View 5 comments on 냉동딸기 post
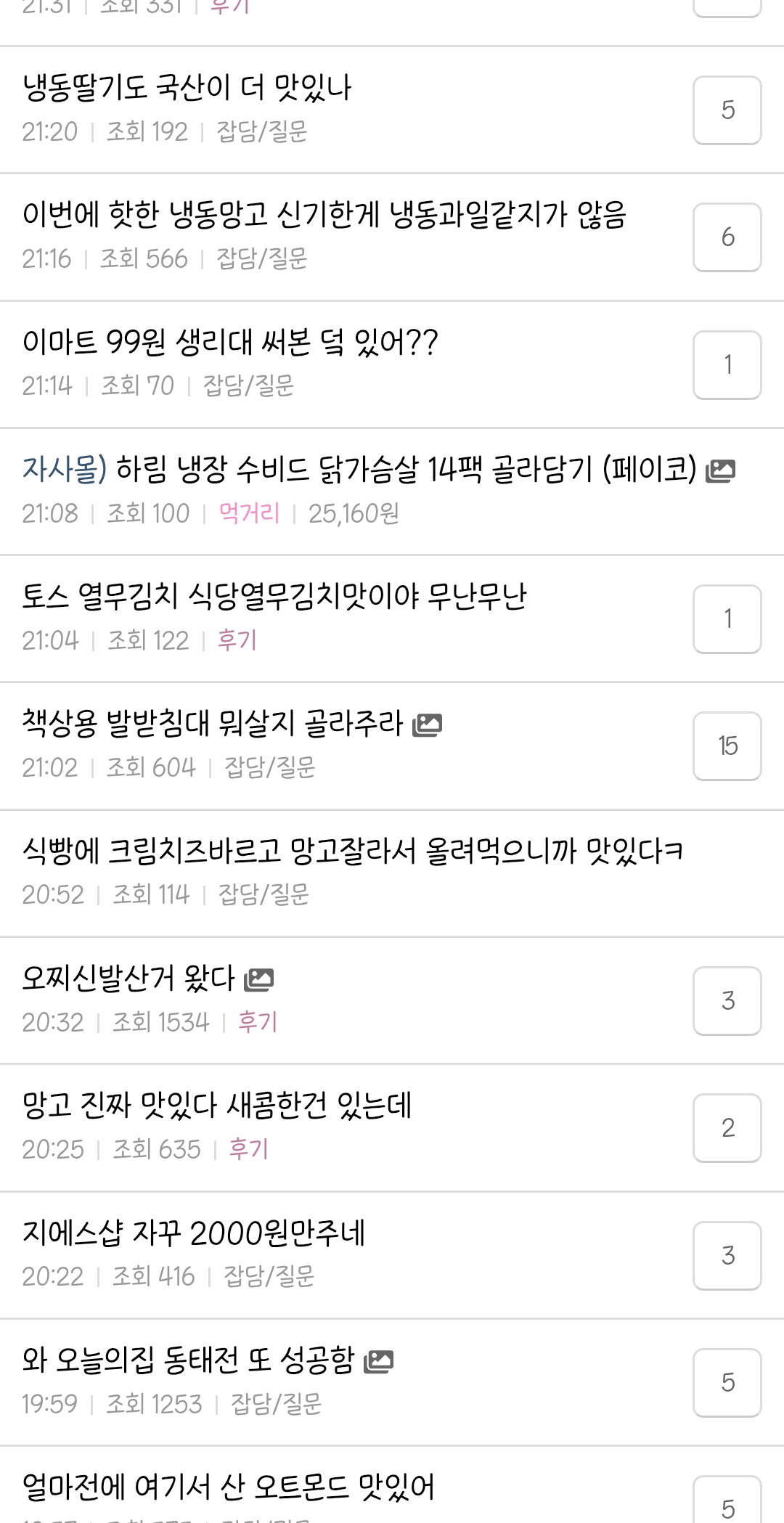Image resolution: width=784 pixels, height=1523 pixels. coord(727,110)
